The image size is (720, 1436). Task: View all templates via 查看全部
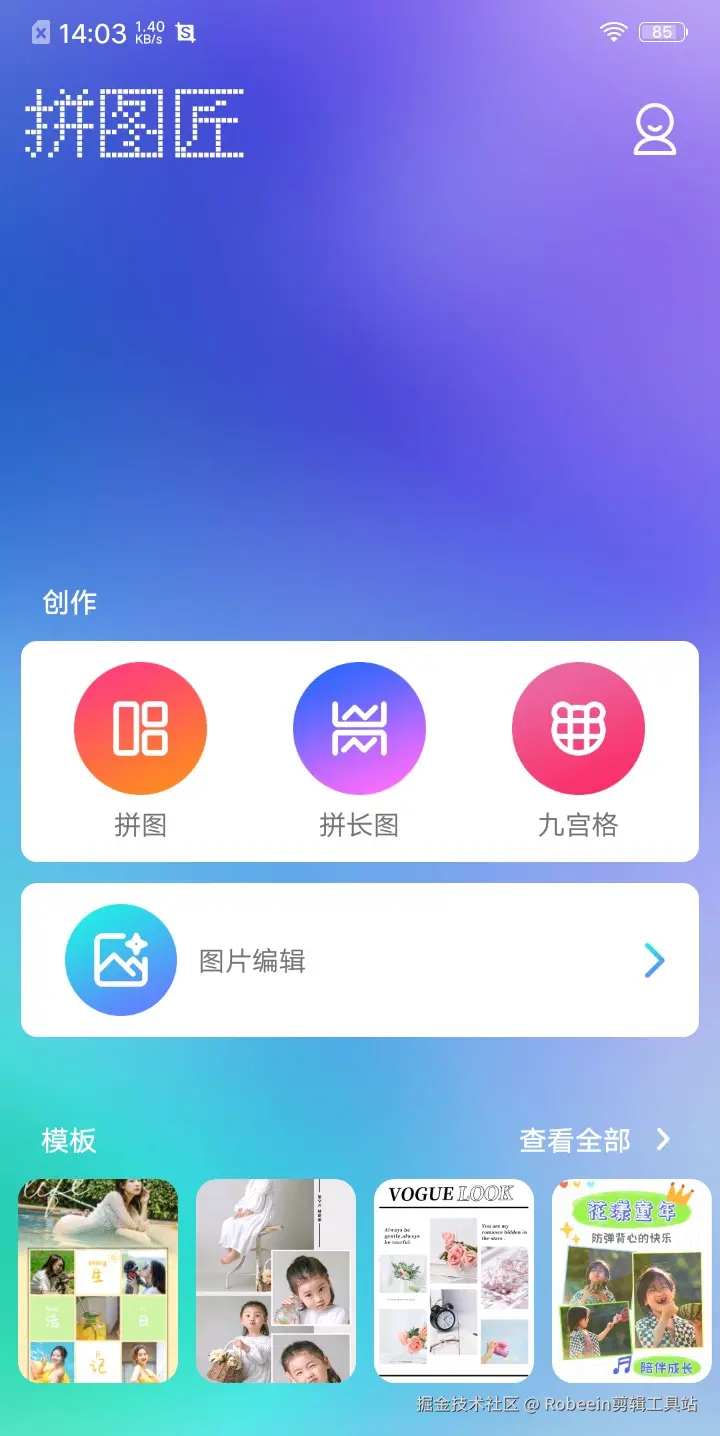(x=593, y=1140)
